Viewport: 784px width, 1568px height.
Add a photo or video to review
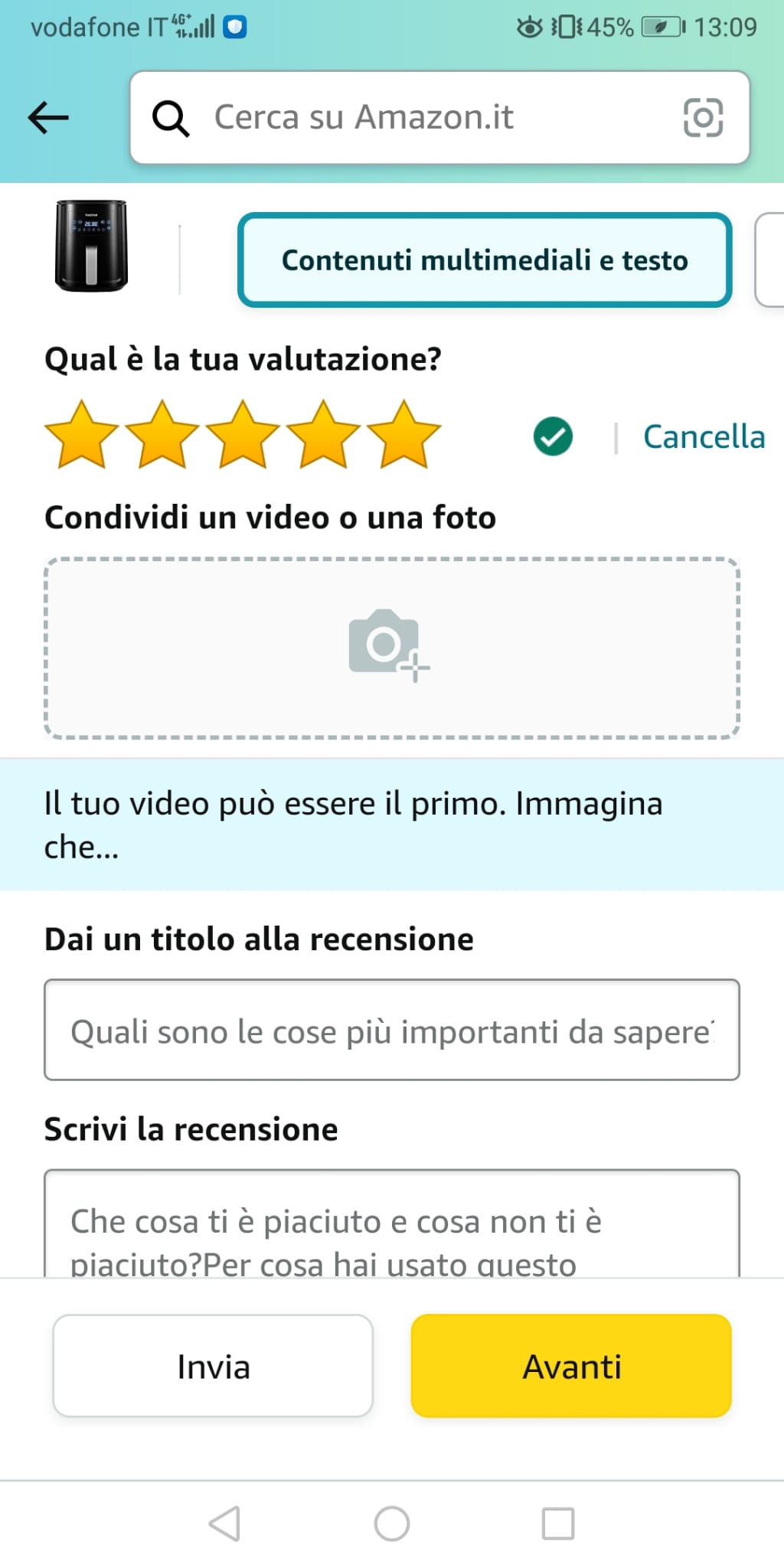point(391,648)
